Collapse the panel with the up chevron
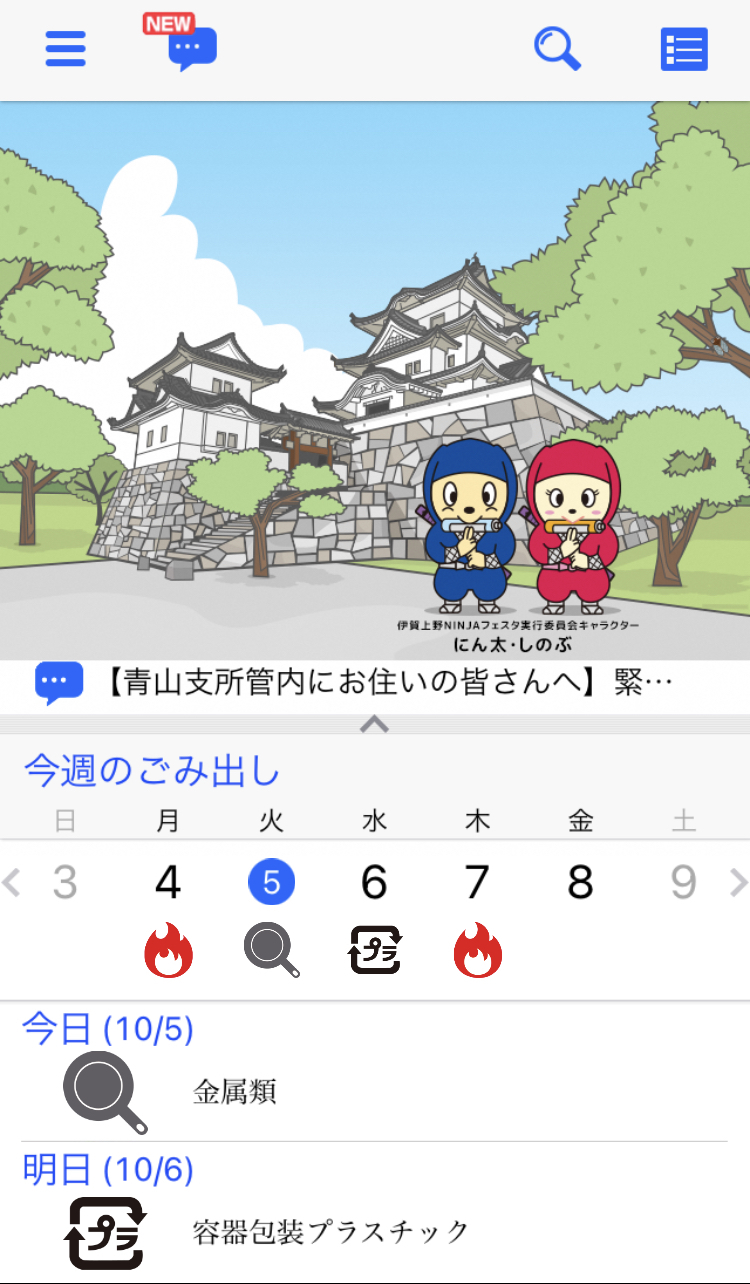 coord(374,723)
